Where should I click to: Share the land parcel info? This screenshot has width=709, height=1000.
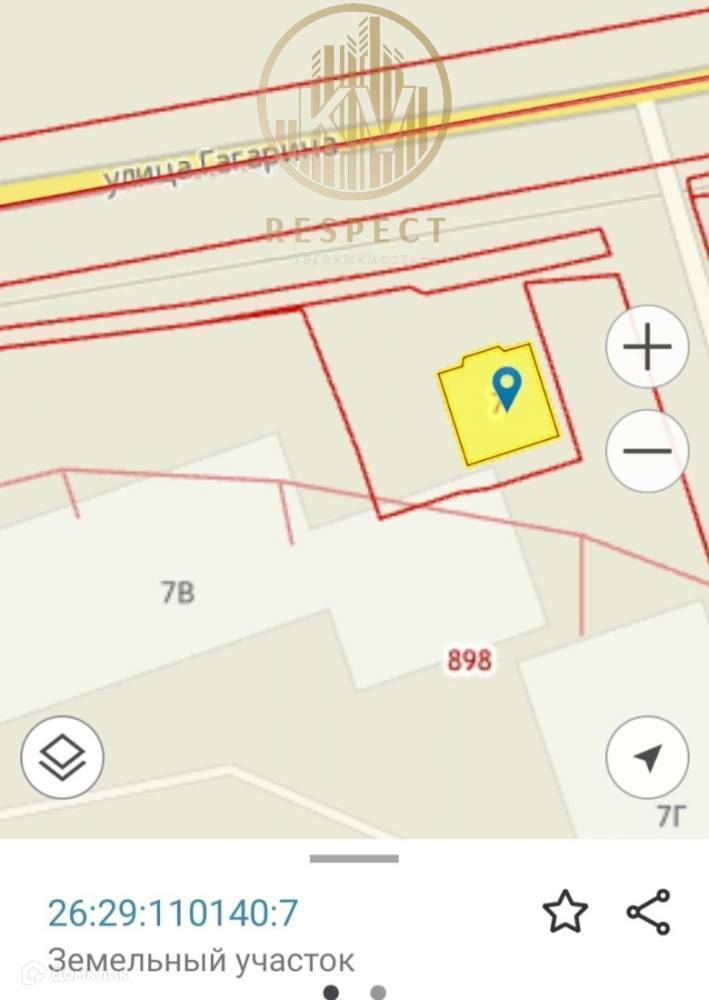(x=648, y=912)
